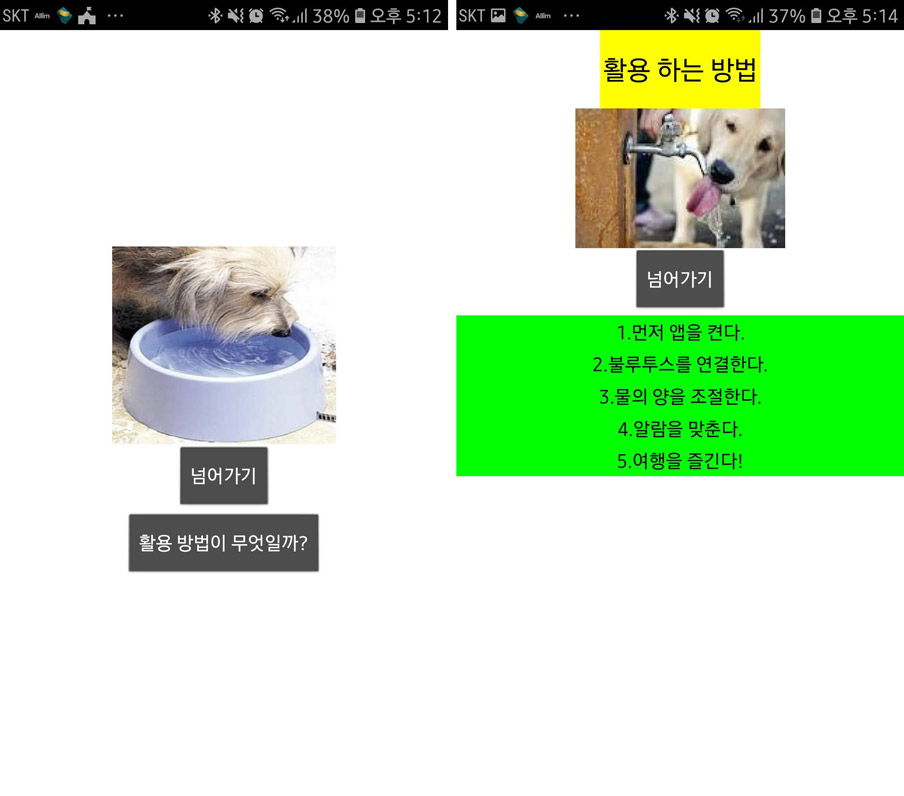Viewport: 904px width, 796px height.
Task: Tap 넘어가기 under the faucet dog photo
Action: (679, 279)
